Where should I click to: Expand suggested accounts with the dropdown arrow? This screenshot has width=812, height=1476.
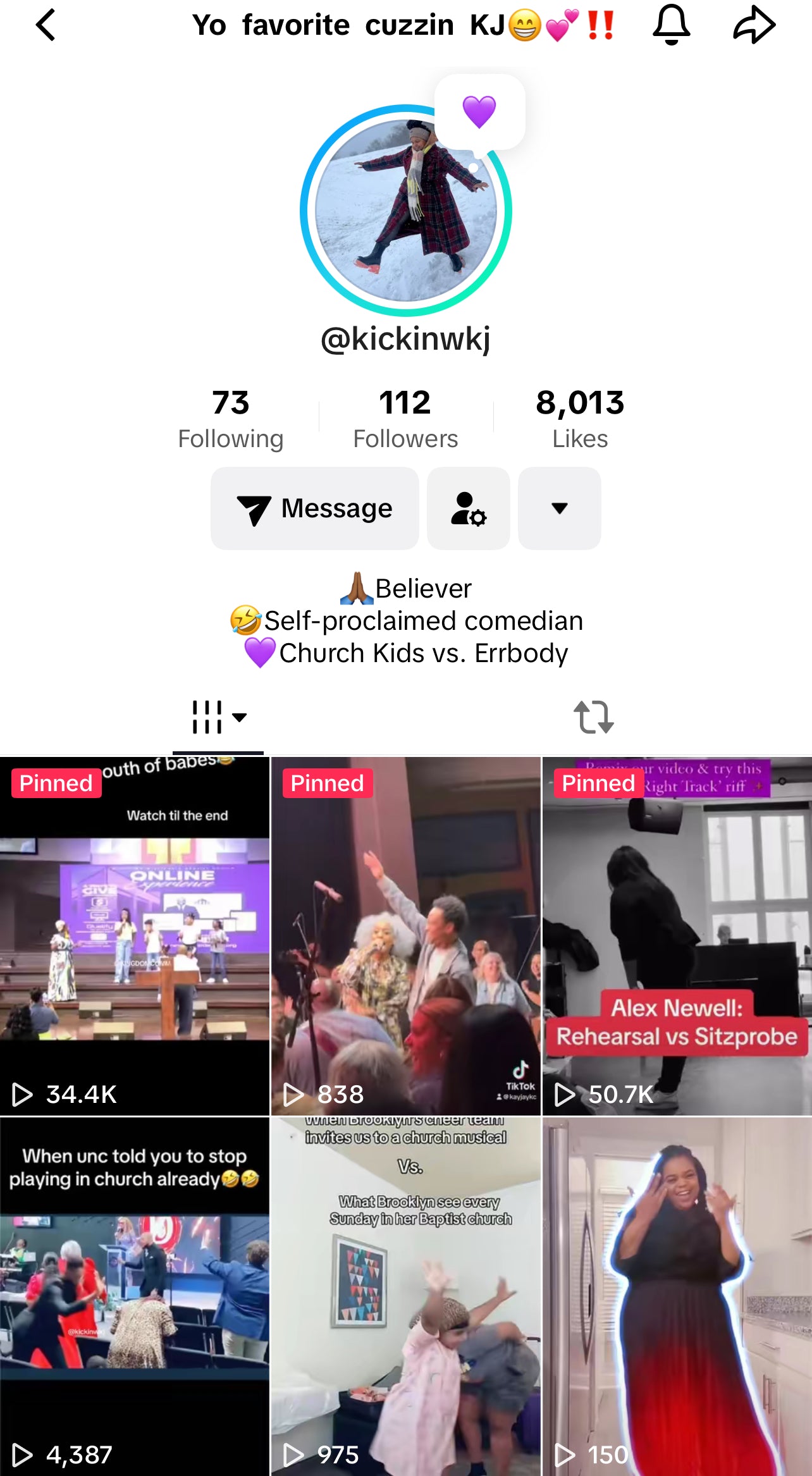click(560, 508)
